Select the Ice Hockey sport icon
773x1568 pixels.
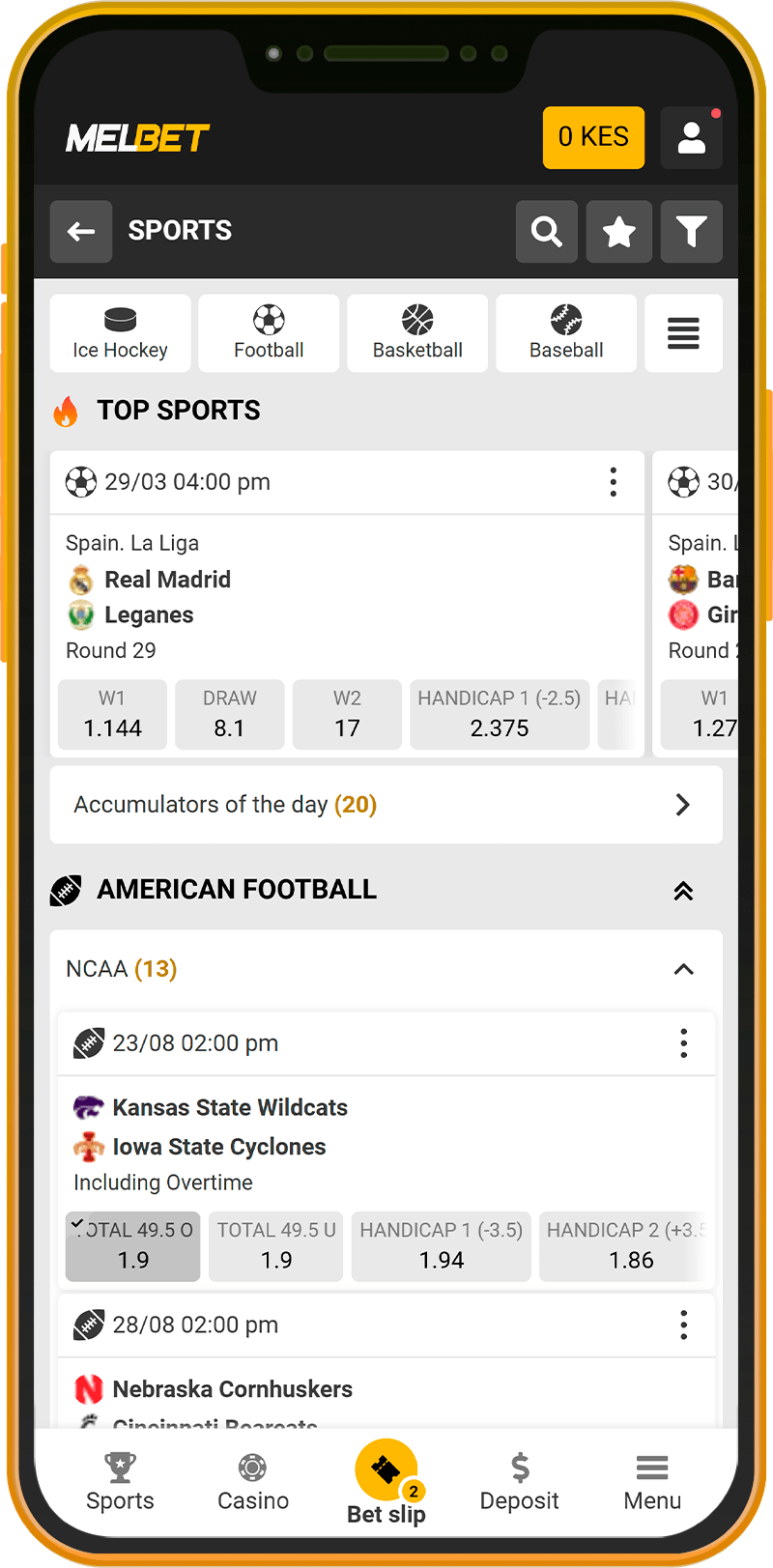(120, 332)
